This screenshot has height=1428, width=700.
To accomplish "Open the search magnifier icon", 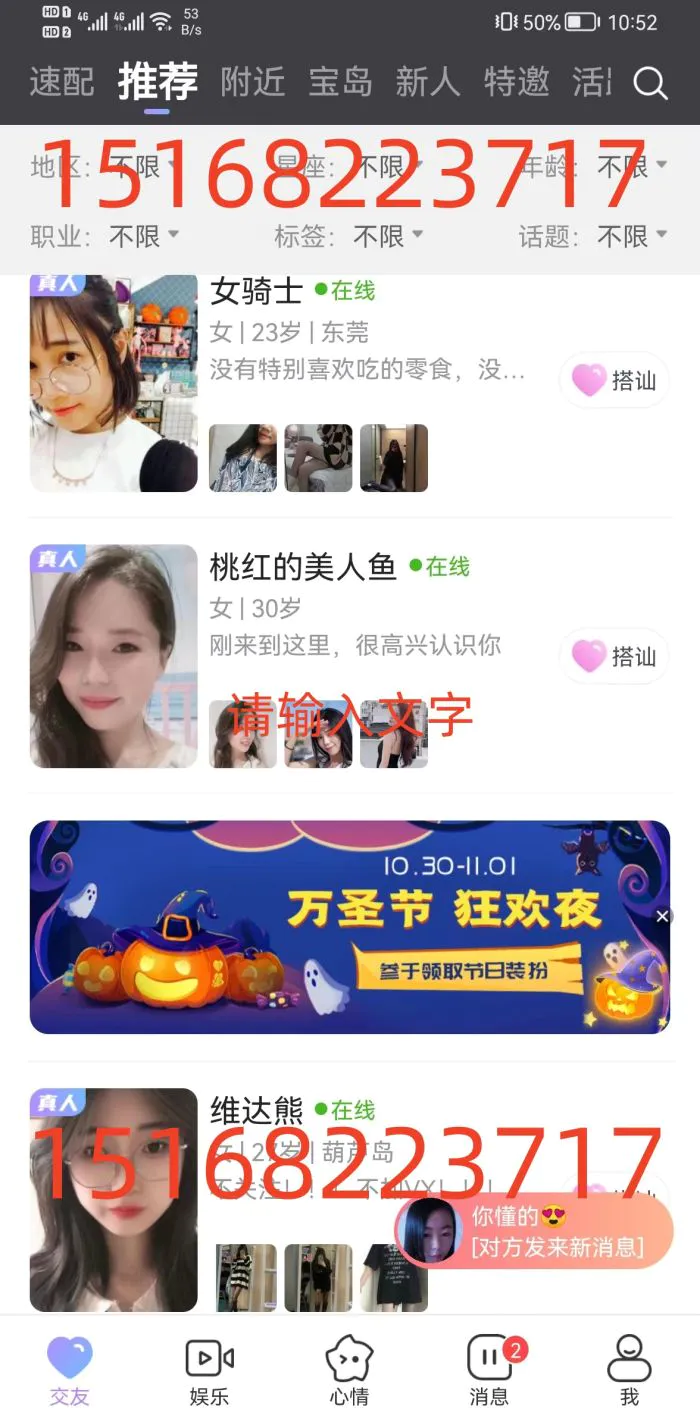I will tap(650, 83).
